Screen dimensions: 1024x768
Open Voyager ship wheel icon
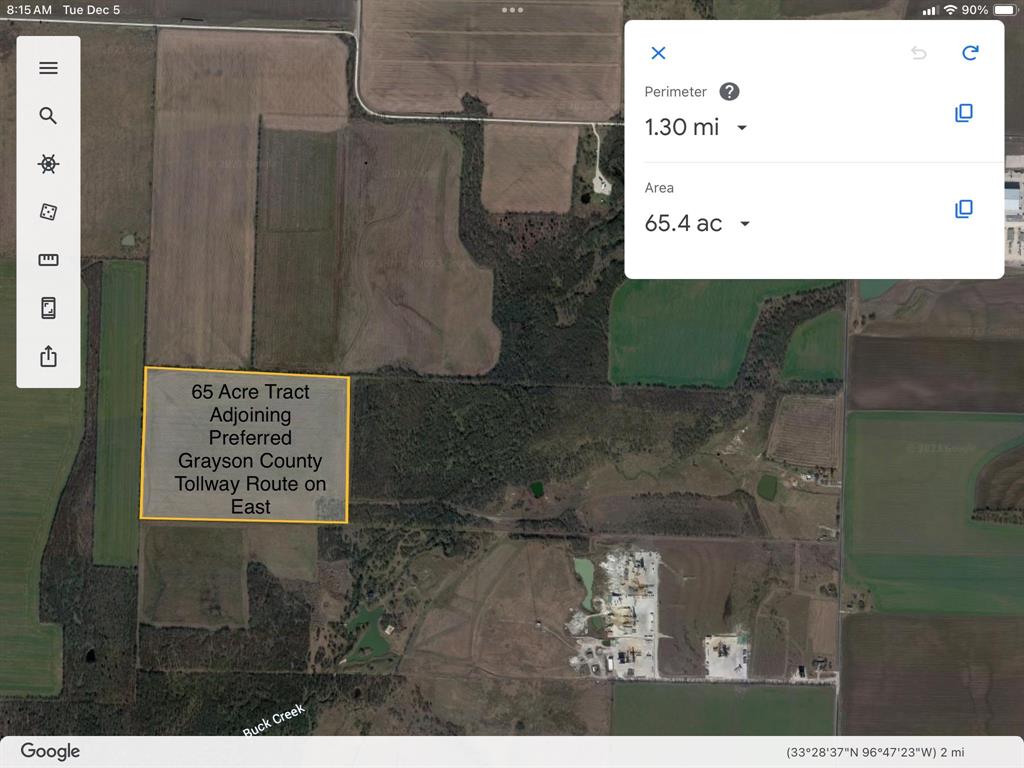pos(48,164)
